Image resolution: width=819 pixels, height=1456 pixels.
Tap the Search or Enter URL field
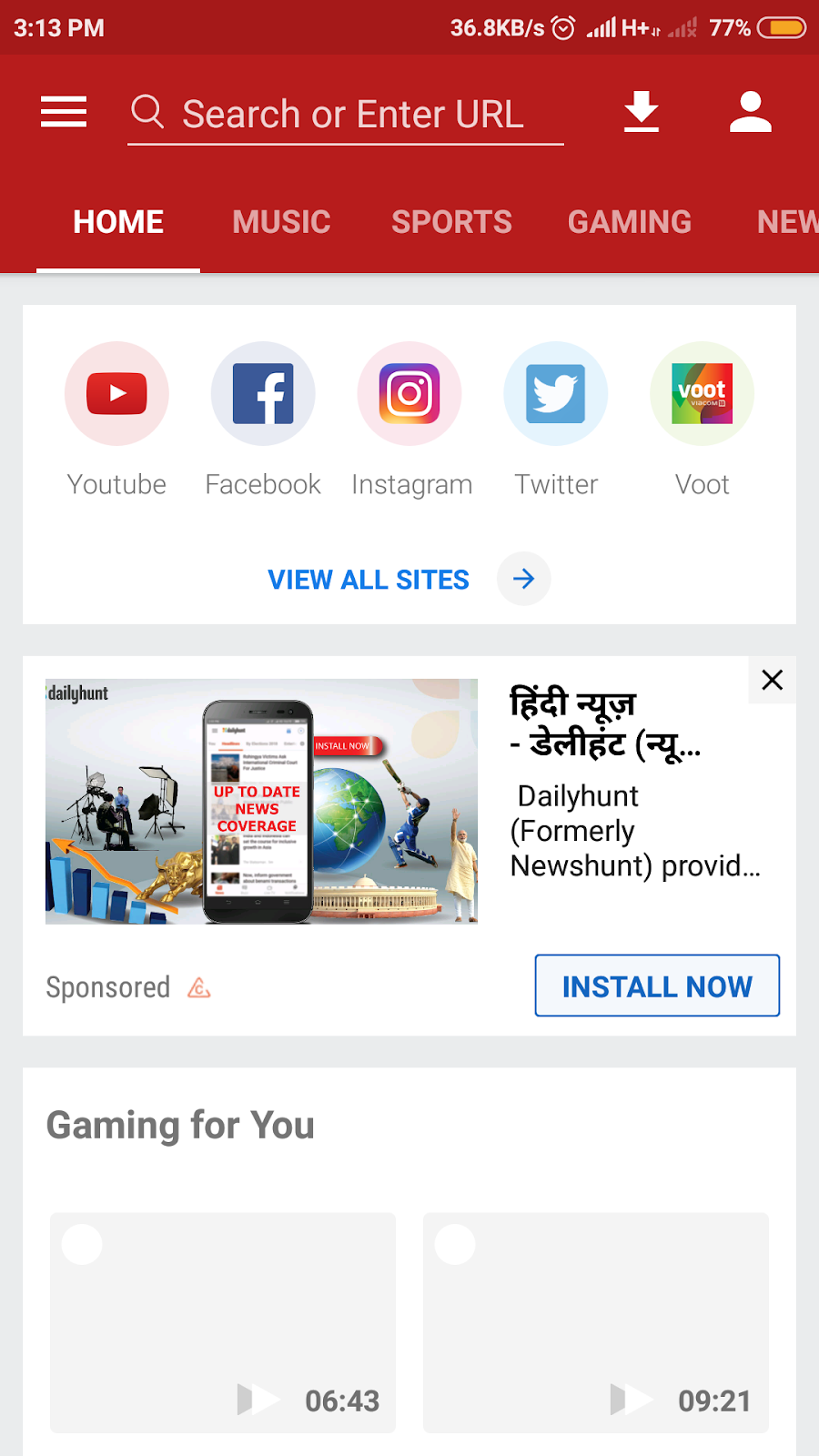pyautogui.click(x=346, y=115)
